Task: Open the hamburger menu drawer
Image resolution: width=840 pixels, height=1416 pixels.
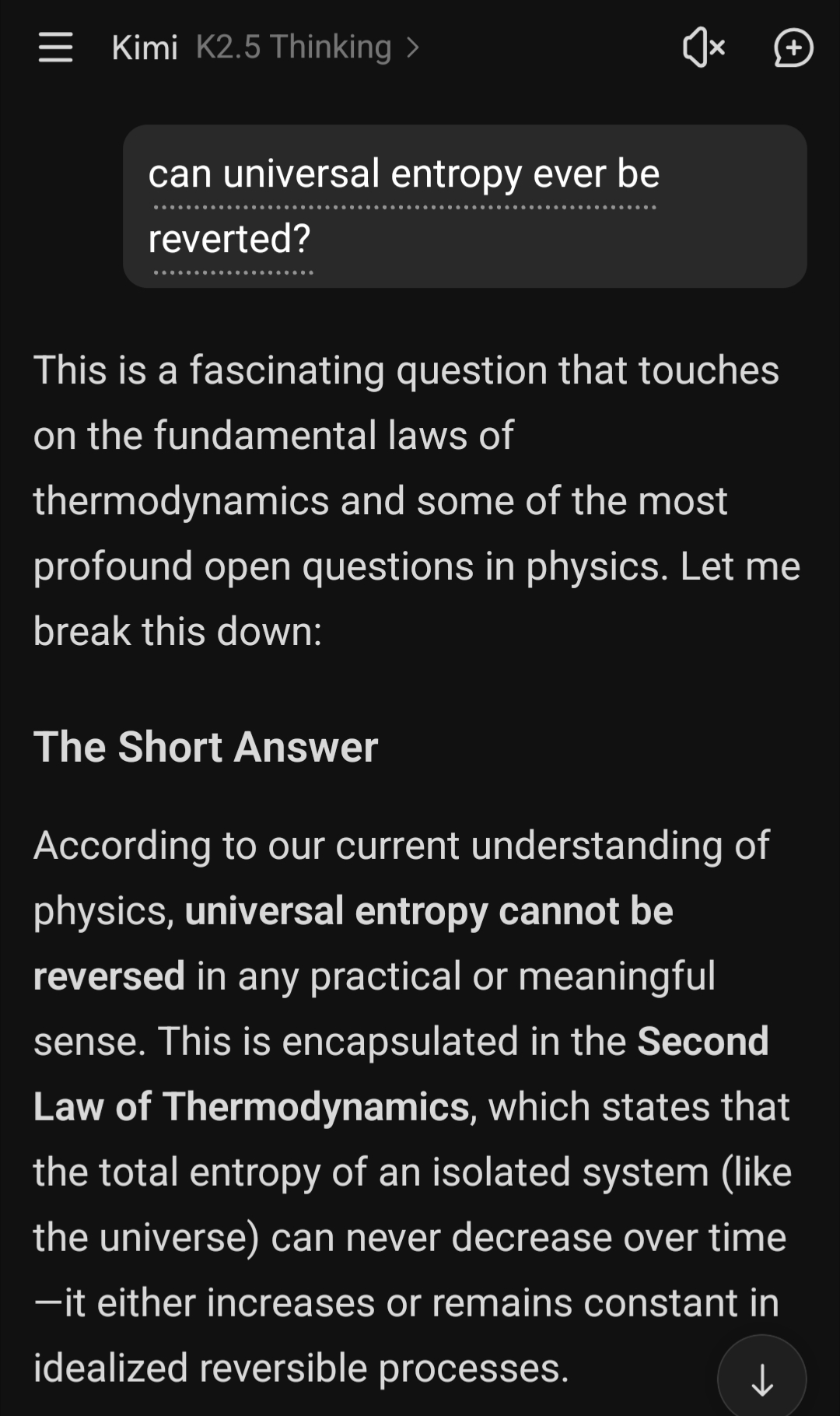Action: coord(55,47)
